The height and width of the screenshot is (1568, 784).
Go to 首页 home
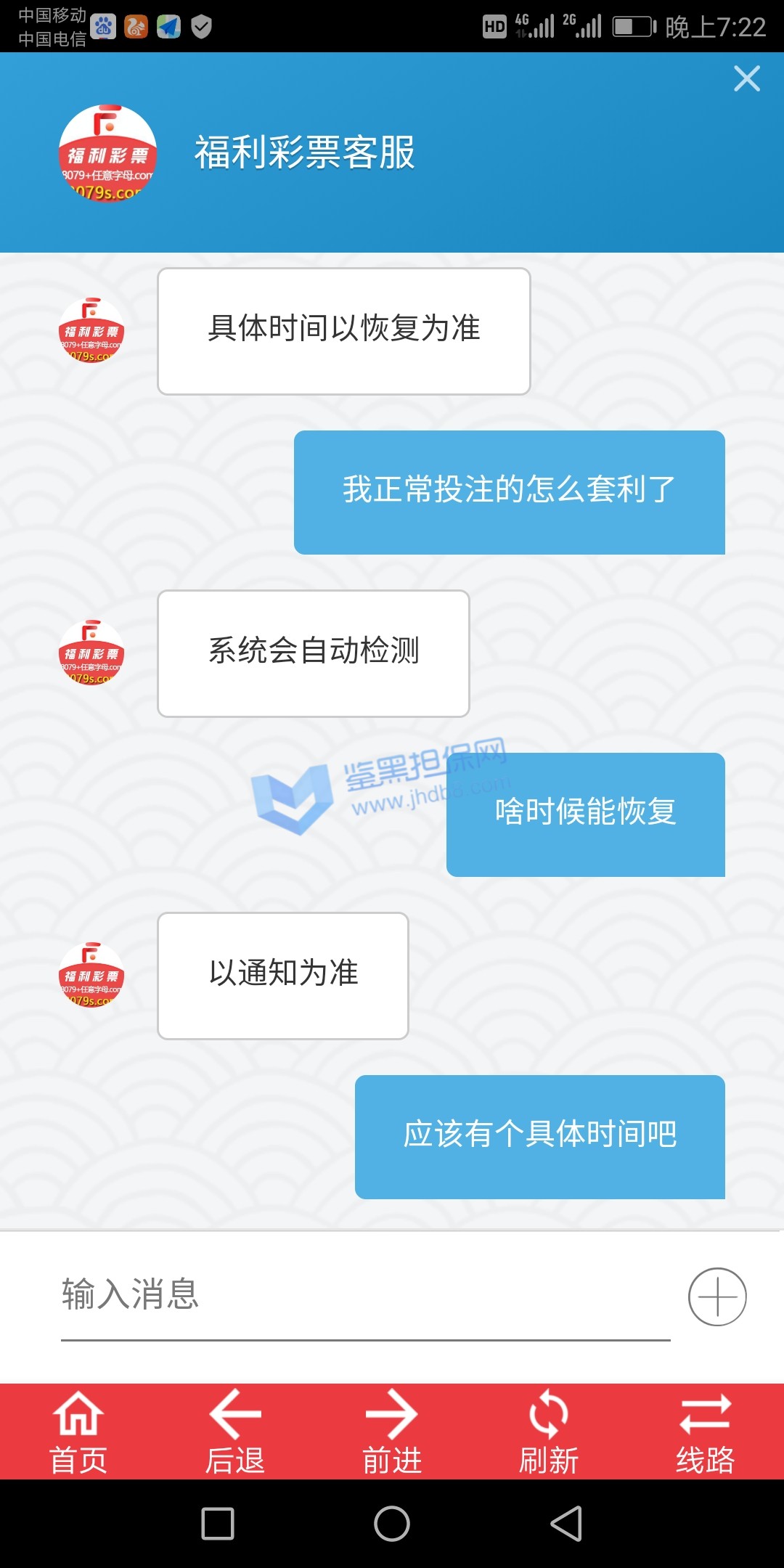pos(78,1432)
